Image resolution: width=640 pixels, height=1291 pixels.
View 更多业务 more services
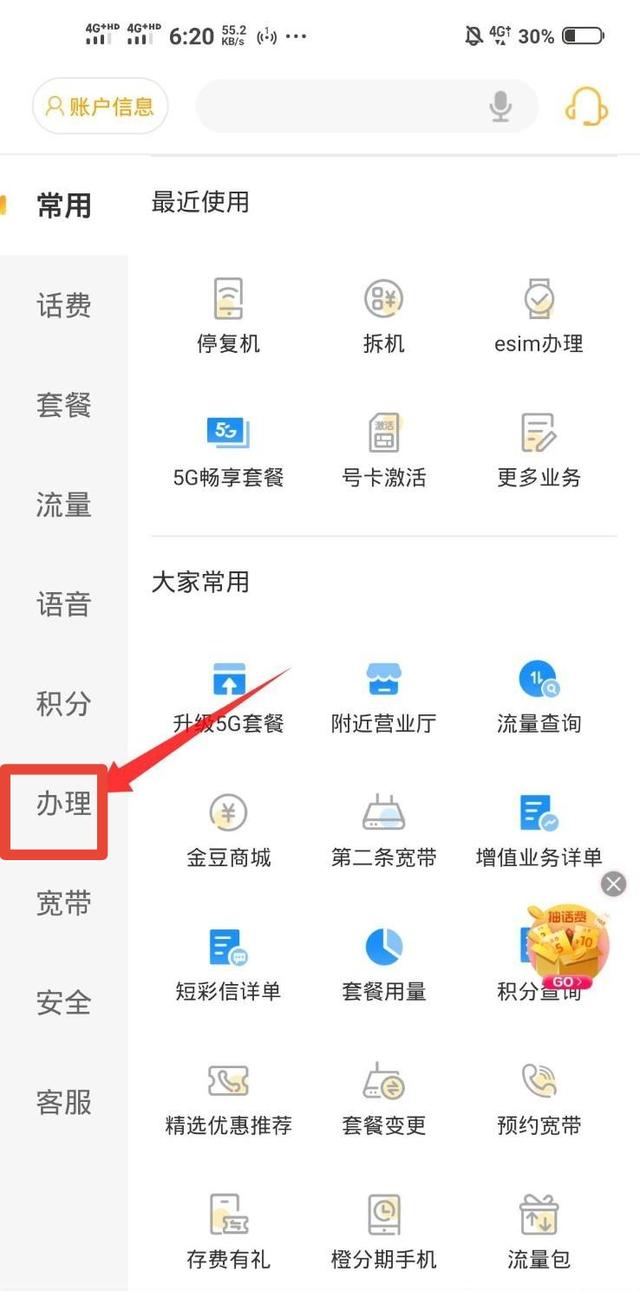(539, 450)
